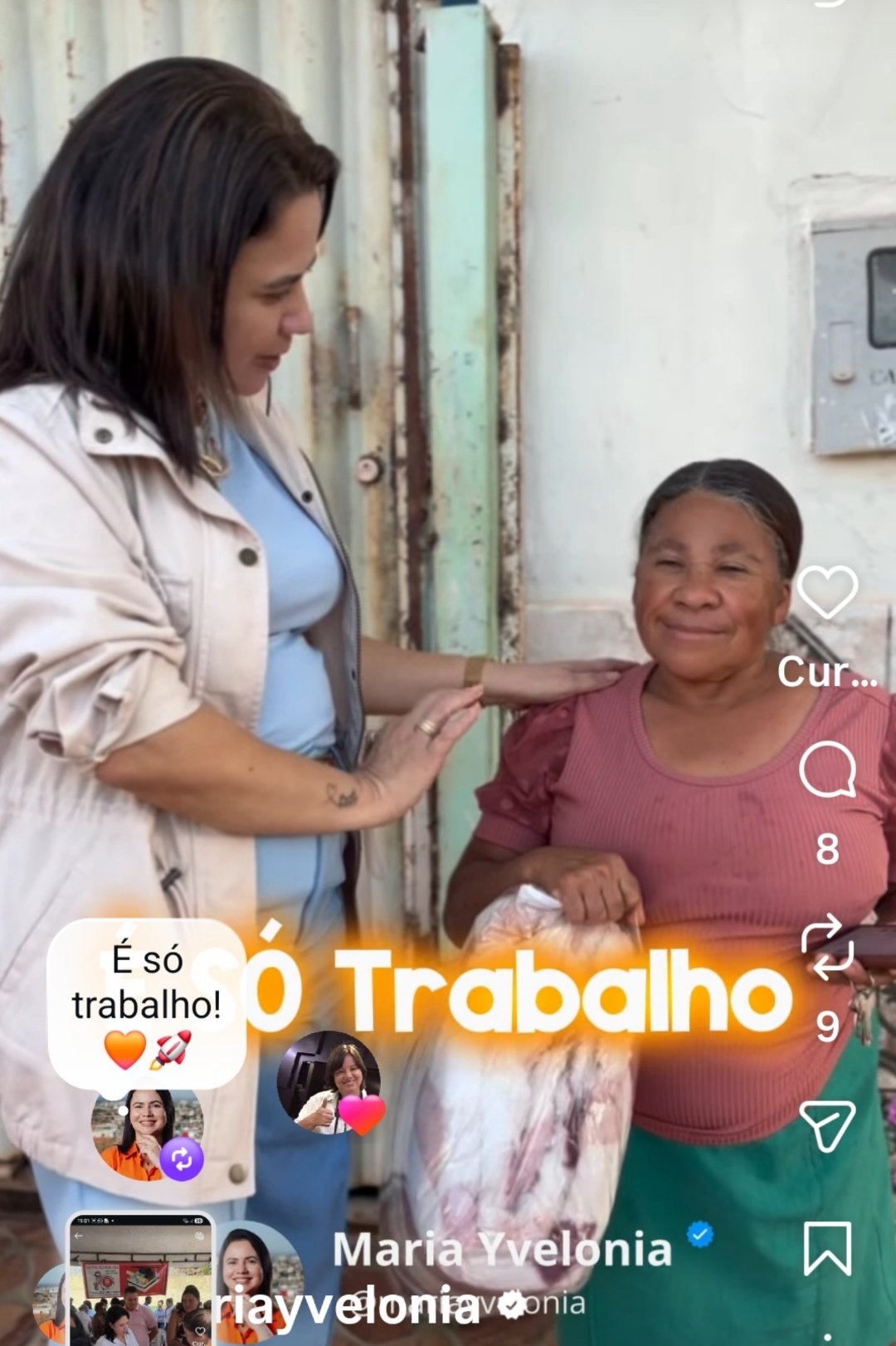The height and width of the screenshot is (1346, 896).
Task: Save this reel with the bookmark icon
Action: [827, 1247]
